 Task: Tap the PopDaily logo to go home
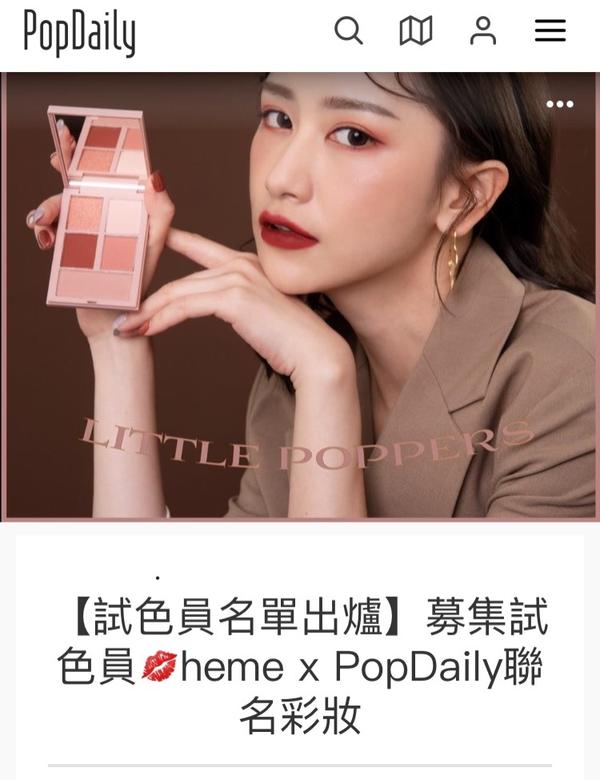(79, 34)
